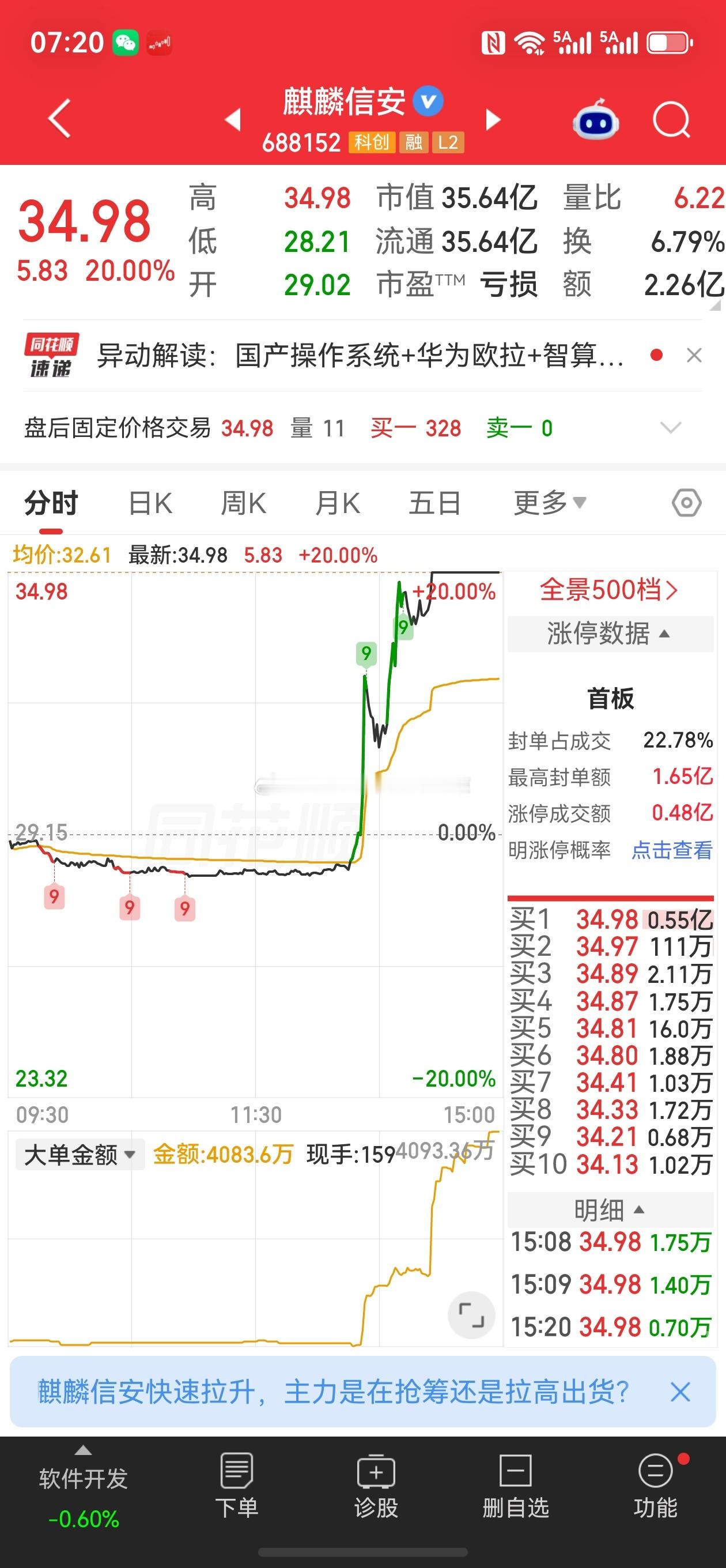
Task: Open the 大单金额 indicator dropdown
Action: coord(79,1155)
